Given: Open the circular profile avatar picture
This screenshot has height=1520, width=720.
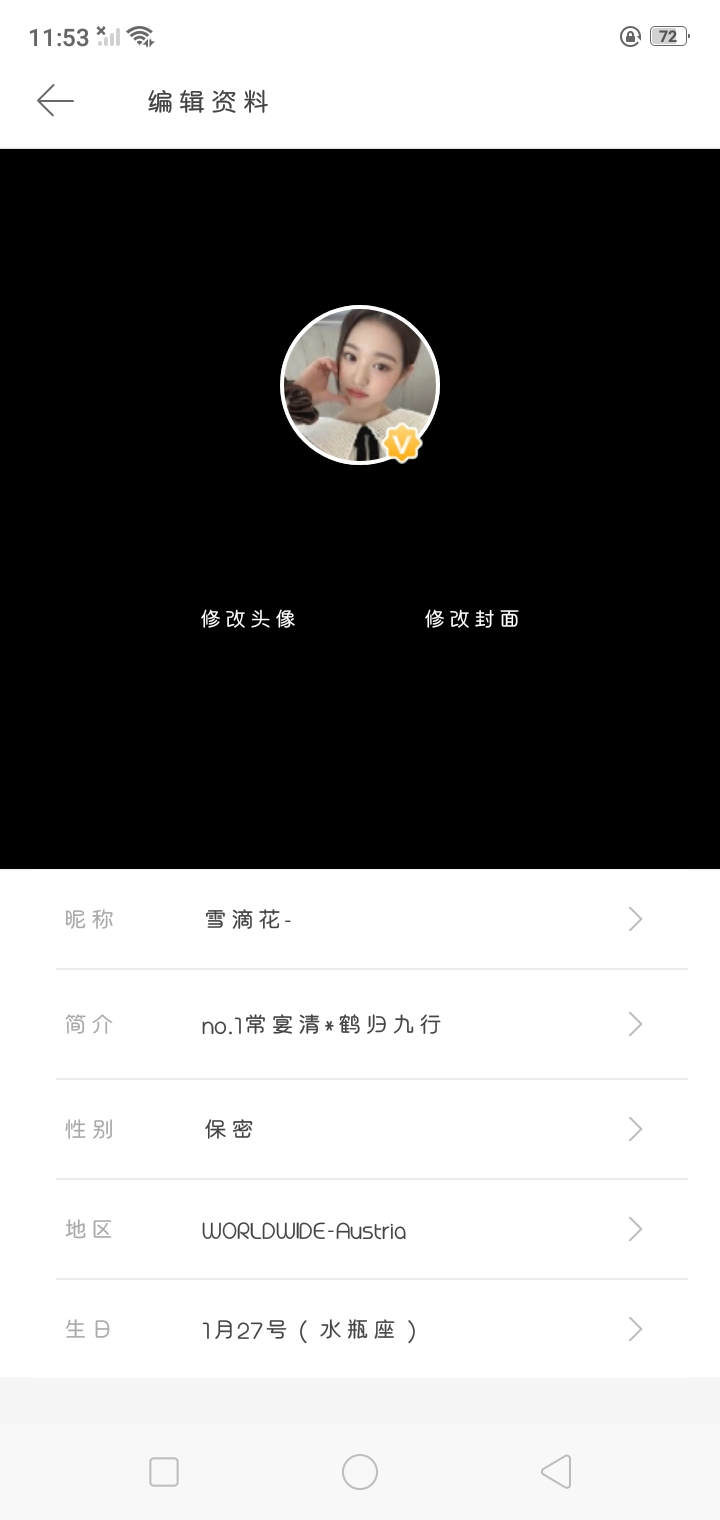Looking at the screenshot, I should coord(359,385).
